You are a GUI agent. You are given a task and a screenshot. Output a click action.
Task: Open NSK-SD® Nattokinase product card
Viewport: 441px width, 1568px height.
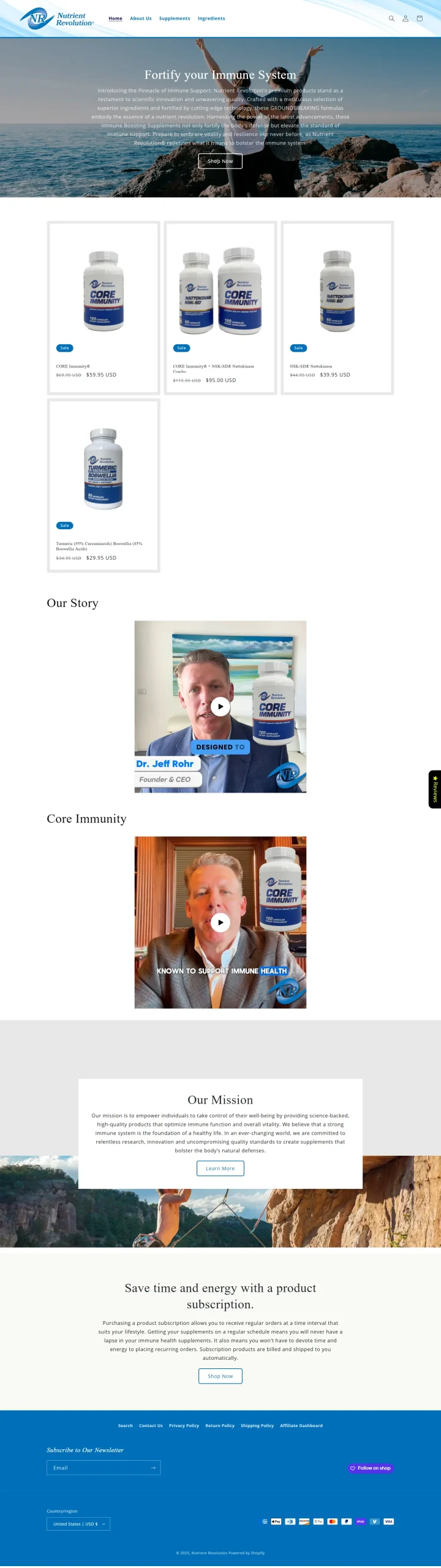[x=337, y=292]
